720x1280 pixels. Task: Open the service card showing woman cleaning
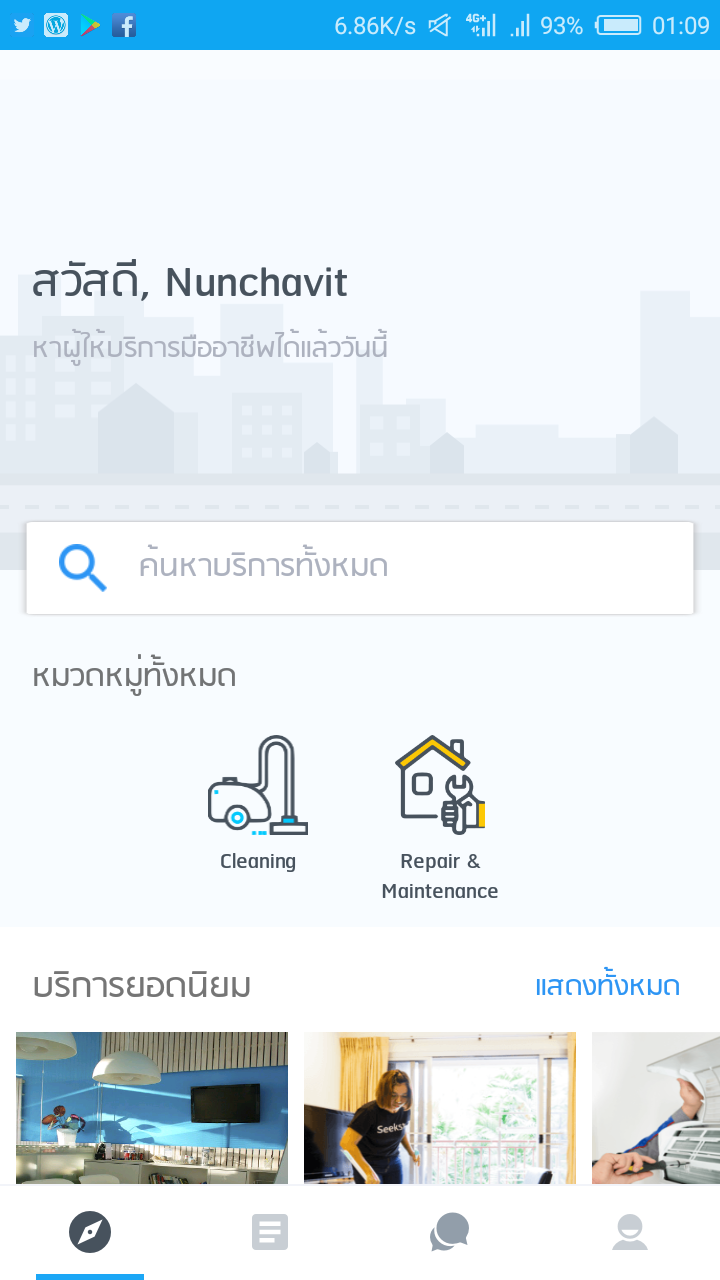click(440, 1107)
